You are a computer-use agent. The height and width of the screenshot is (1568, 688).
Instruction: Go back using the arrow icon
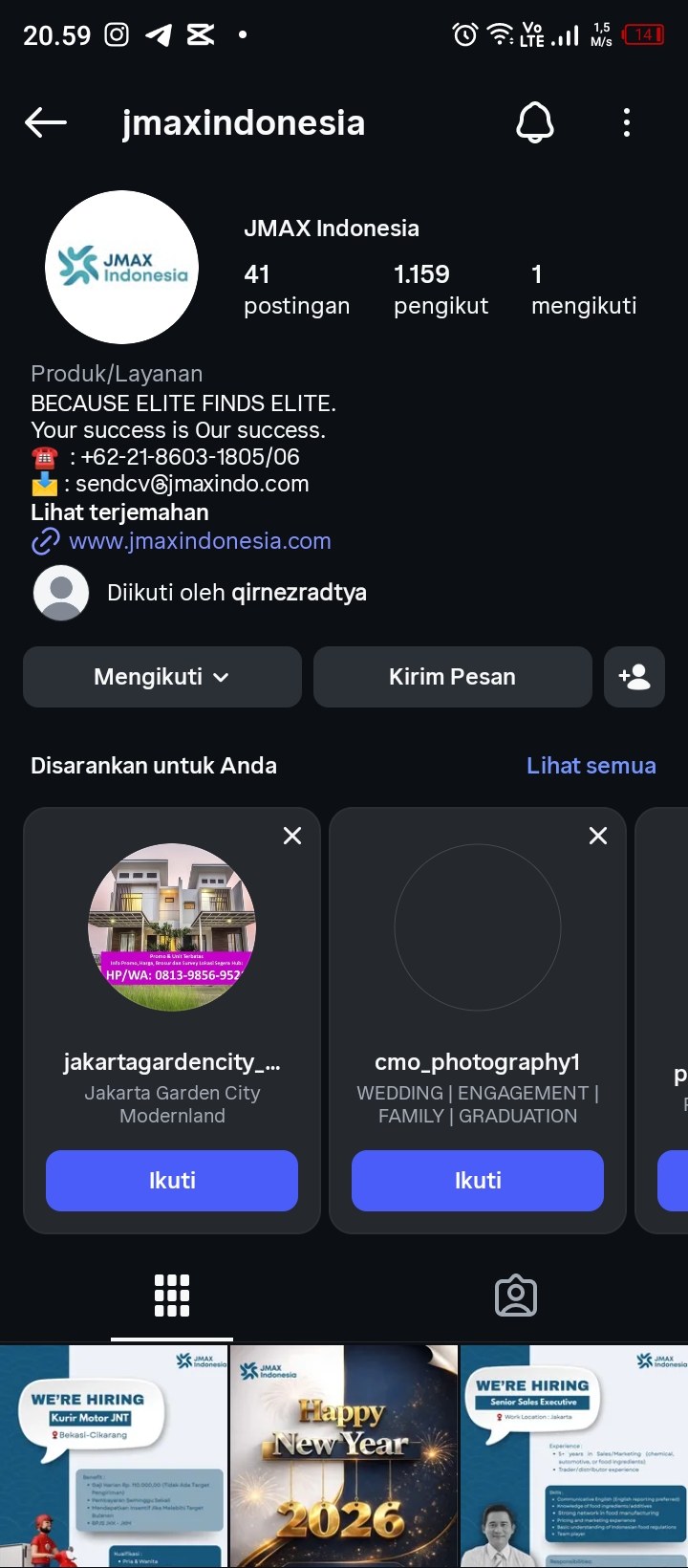tap(46, 122)
